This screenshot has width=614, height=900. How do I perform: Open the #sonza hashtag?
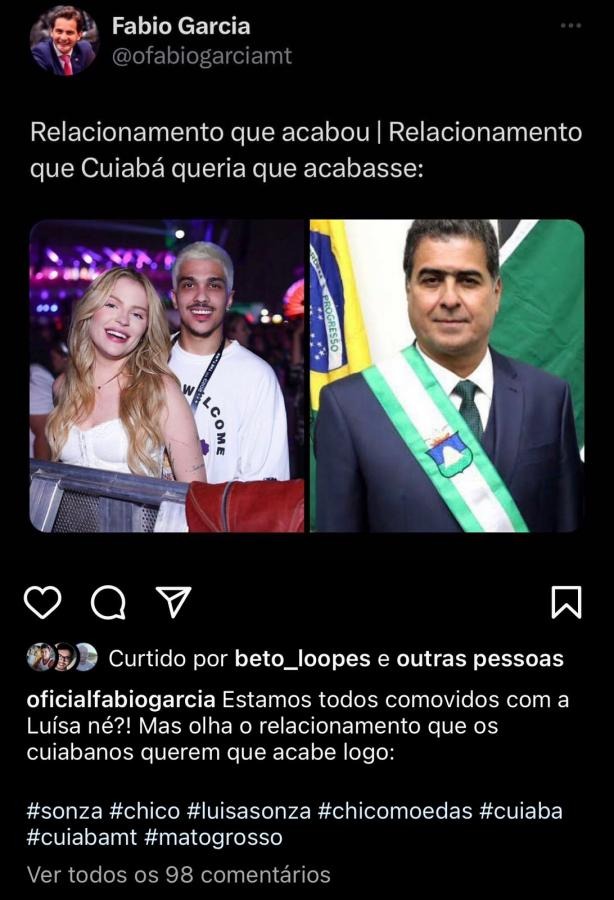[x=63, y=809]
